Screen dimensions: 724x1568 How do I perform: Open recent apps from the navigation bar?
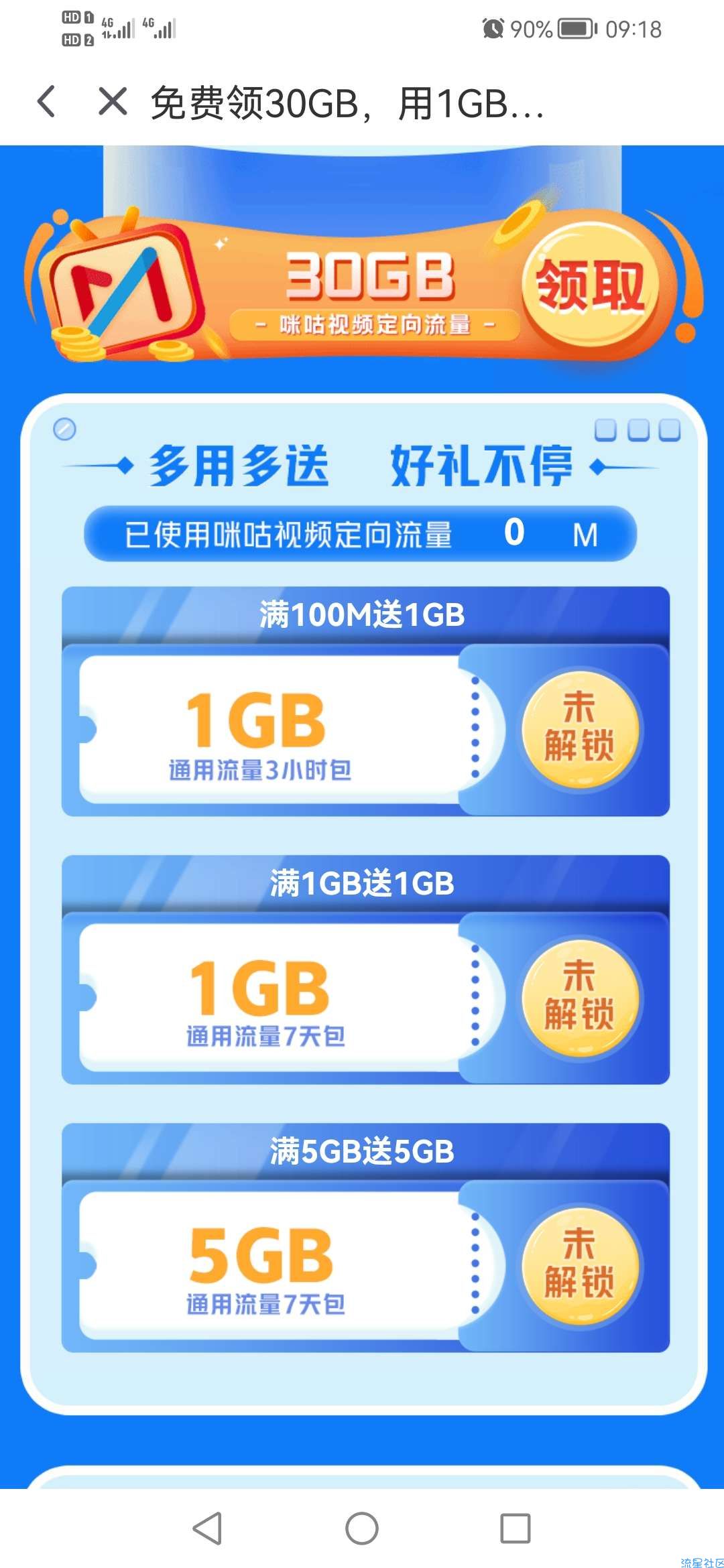point(516,1528)
